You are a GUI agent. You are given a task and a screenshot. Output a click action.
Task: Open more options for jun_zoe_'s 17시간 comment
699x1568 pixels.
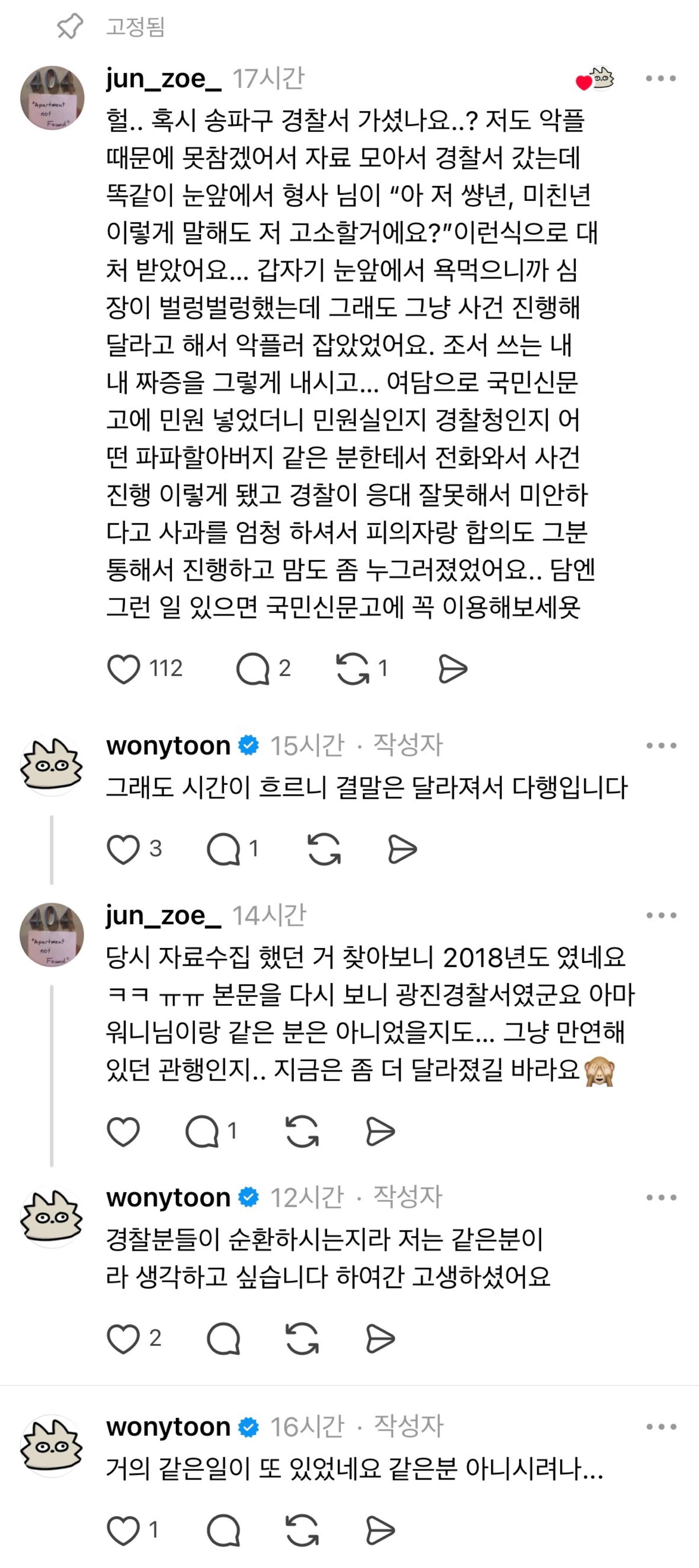(661, 78)
